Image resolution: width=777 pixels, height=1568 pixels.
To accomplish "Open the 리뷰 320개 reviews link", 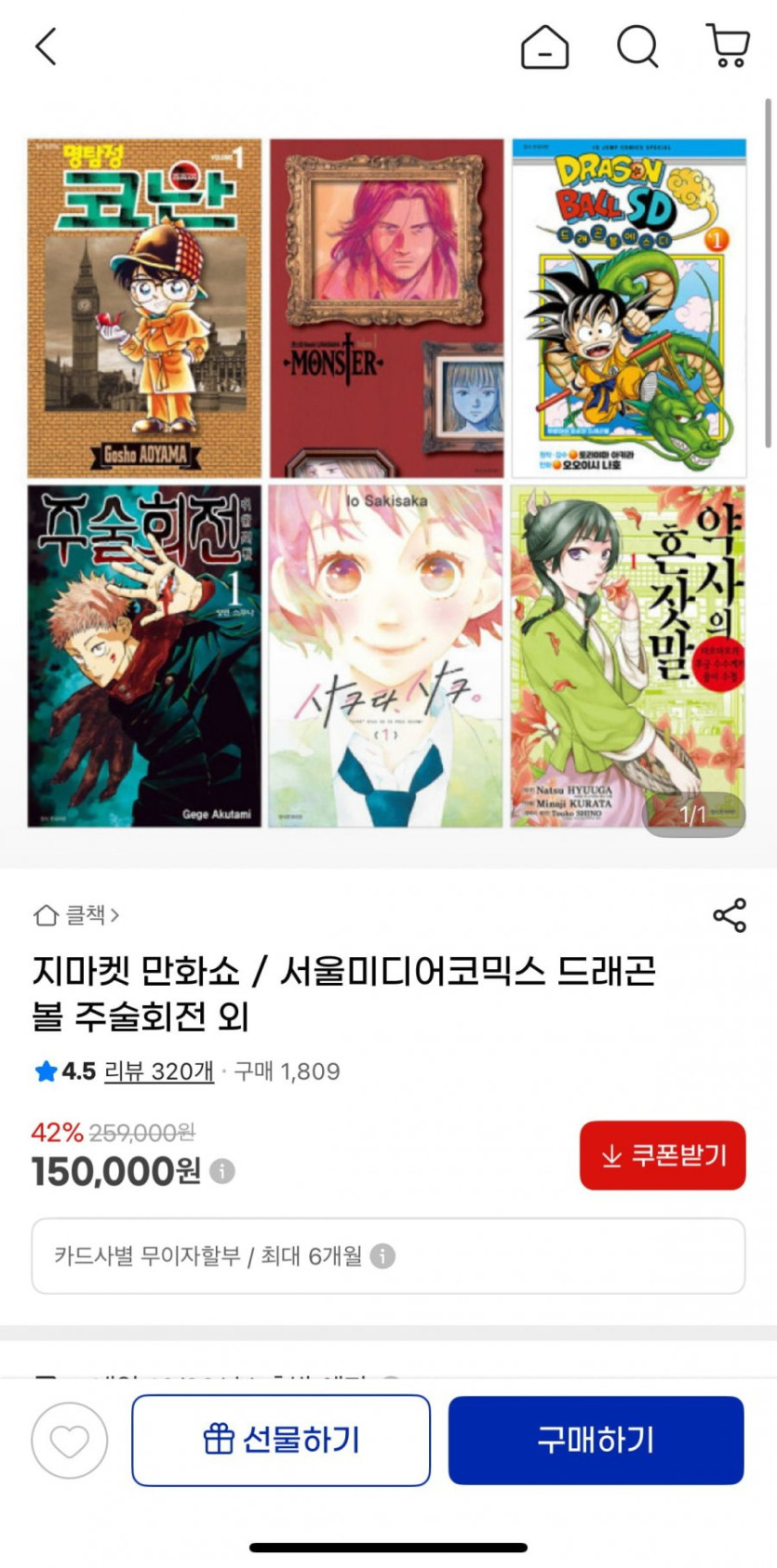I will [158, 1071].
